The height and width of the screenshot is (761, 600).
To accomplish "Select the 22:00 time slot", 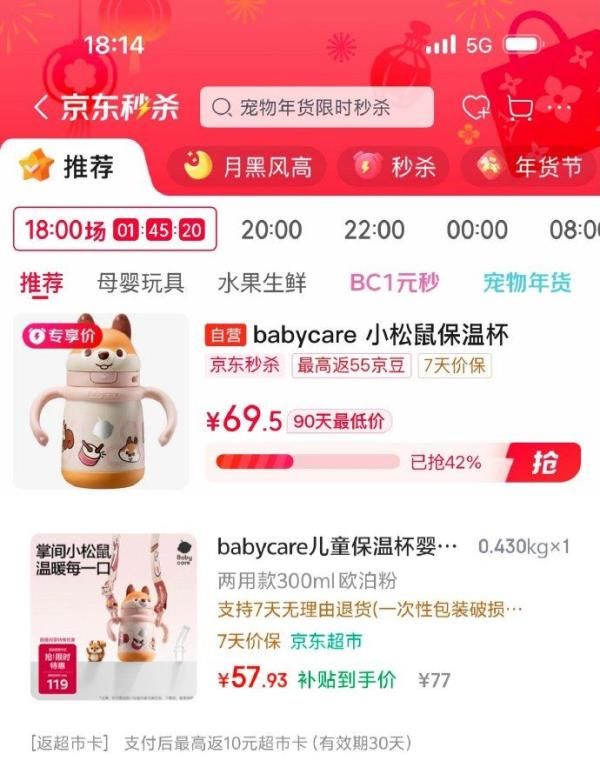I will [374, 230].
